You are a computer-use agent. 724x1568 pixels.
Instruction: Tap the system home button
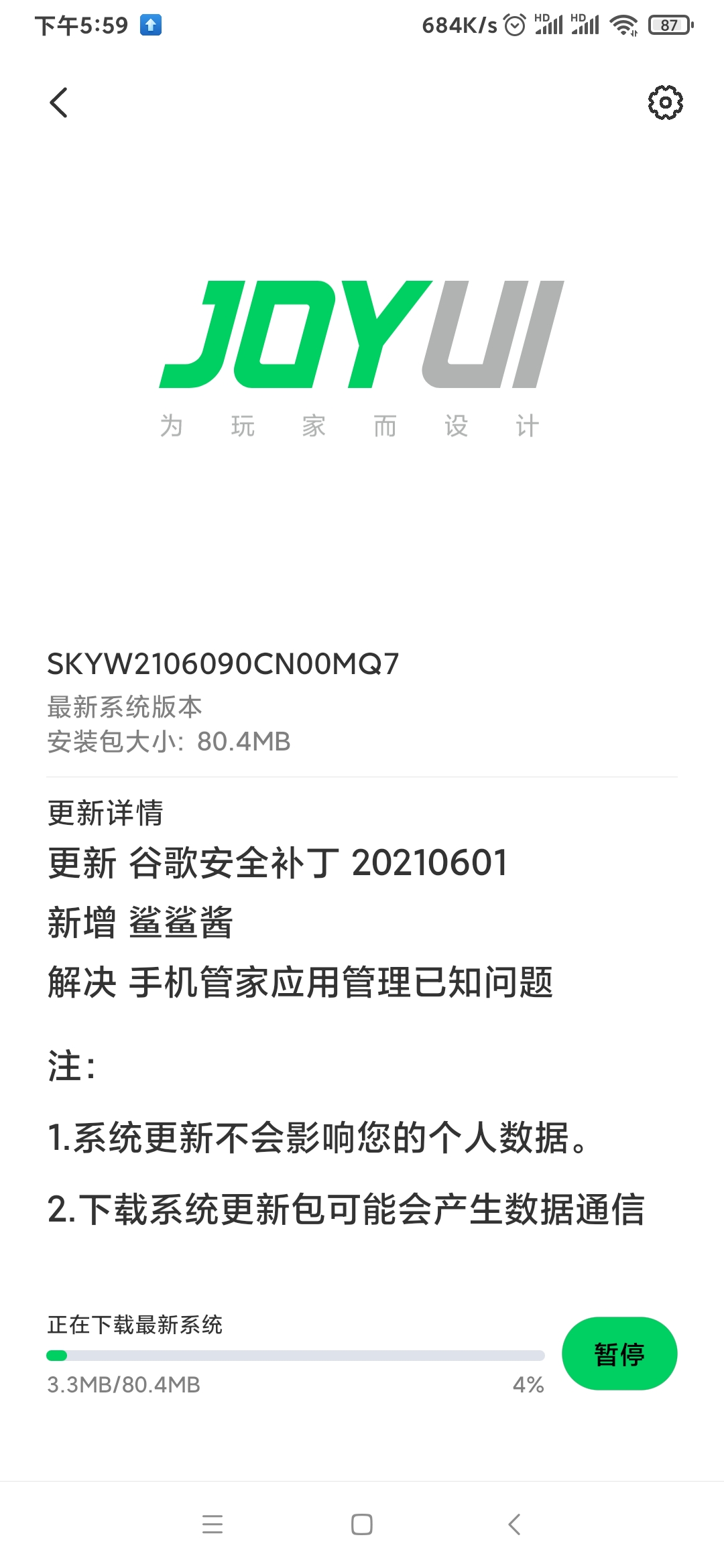coord(362,1524)
